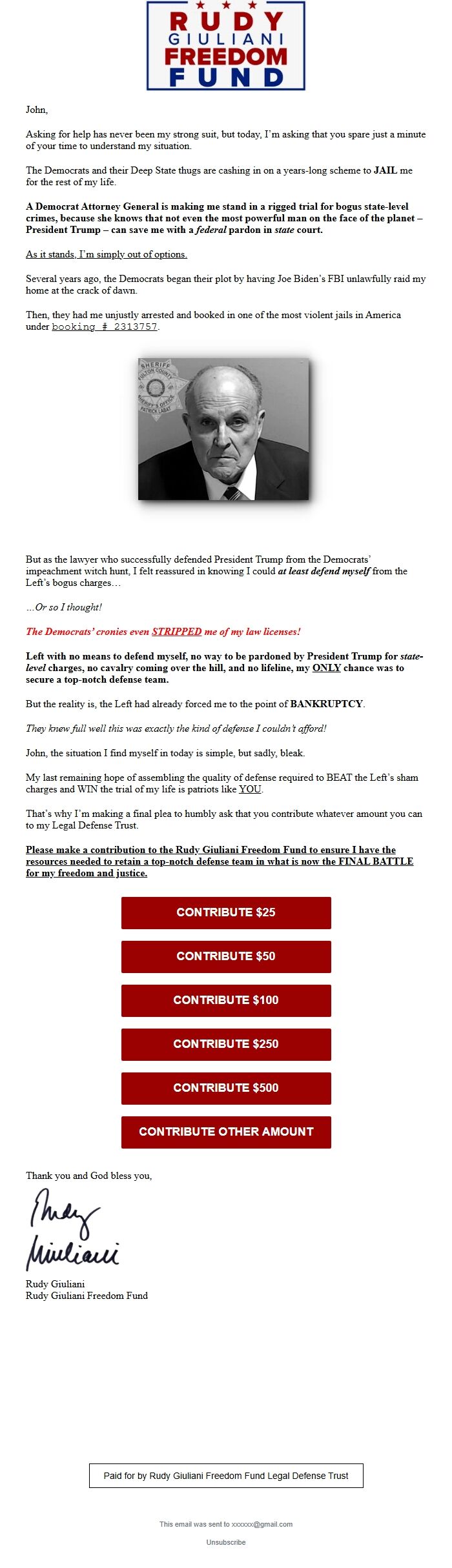Viewport: 452px width, 1568px height.
Task: Tap the Contribute $100 button
Action: click(x=226, y=1000)
